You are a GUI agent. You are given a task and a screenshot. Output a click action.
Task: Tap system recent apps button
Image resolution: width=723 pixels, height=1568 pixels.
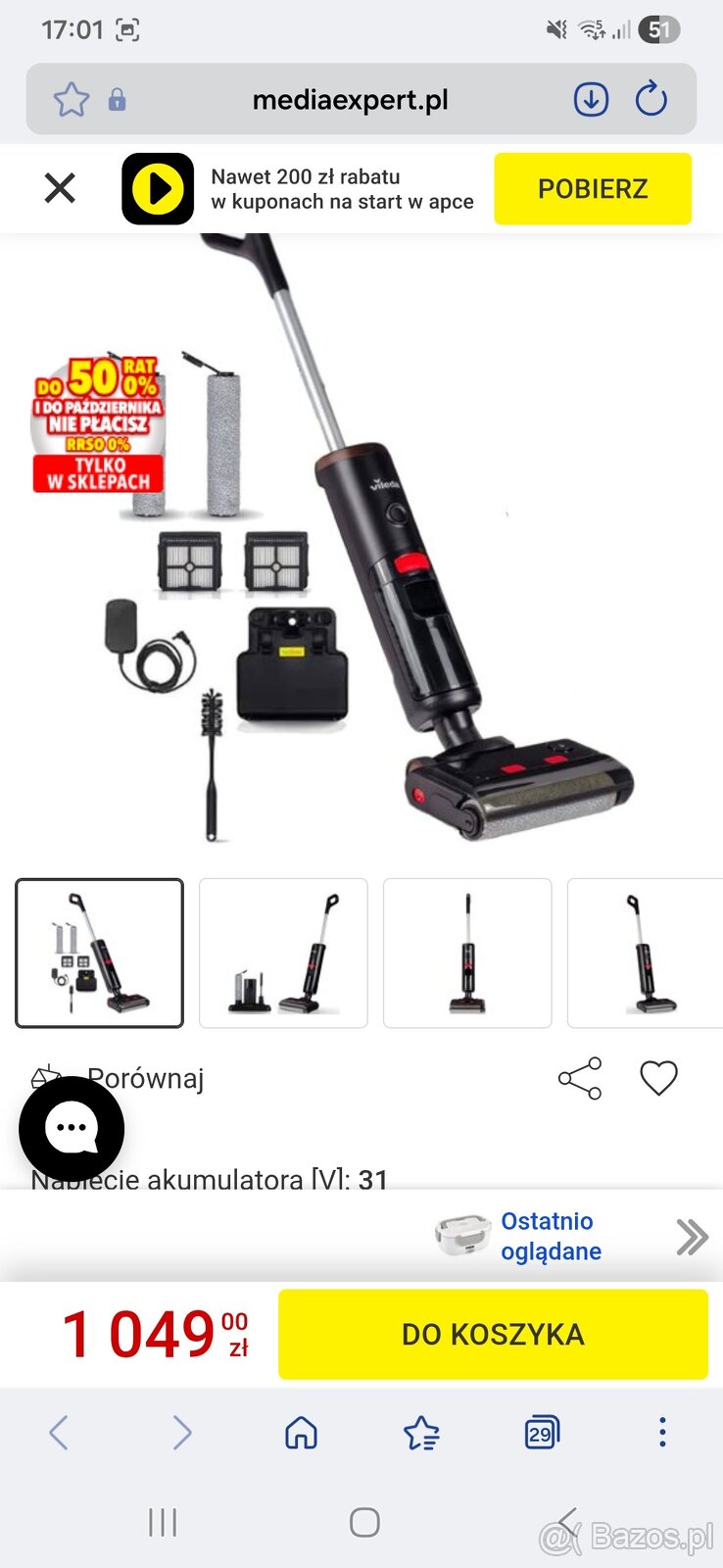click(x=163, y=1522)
